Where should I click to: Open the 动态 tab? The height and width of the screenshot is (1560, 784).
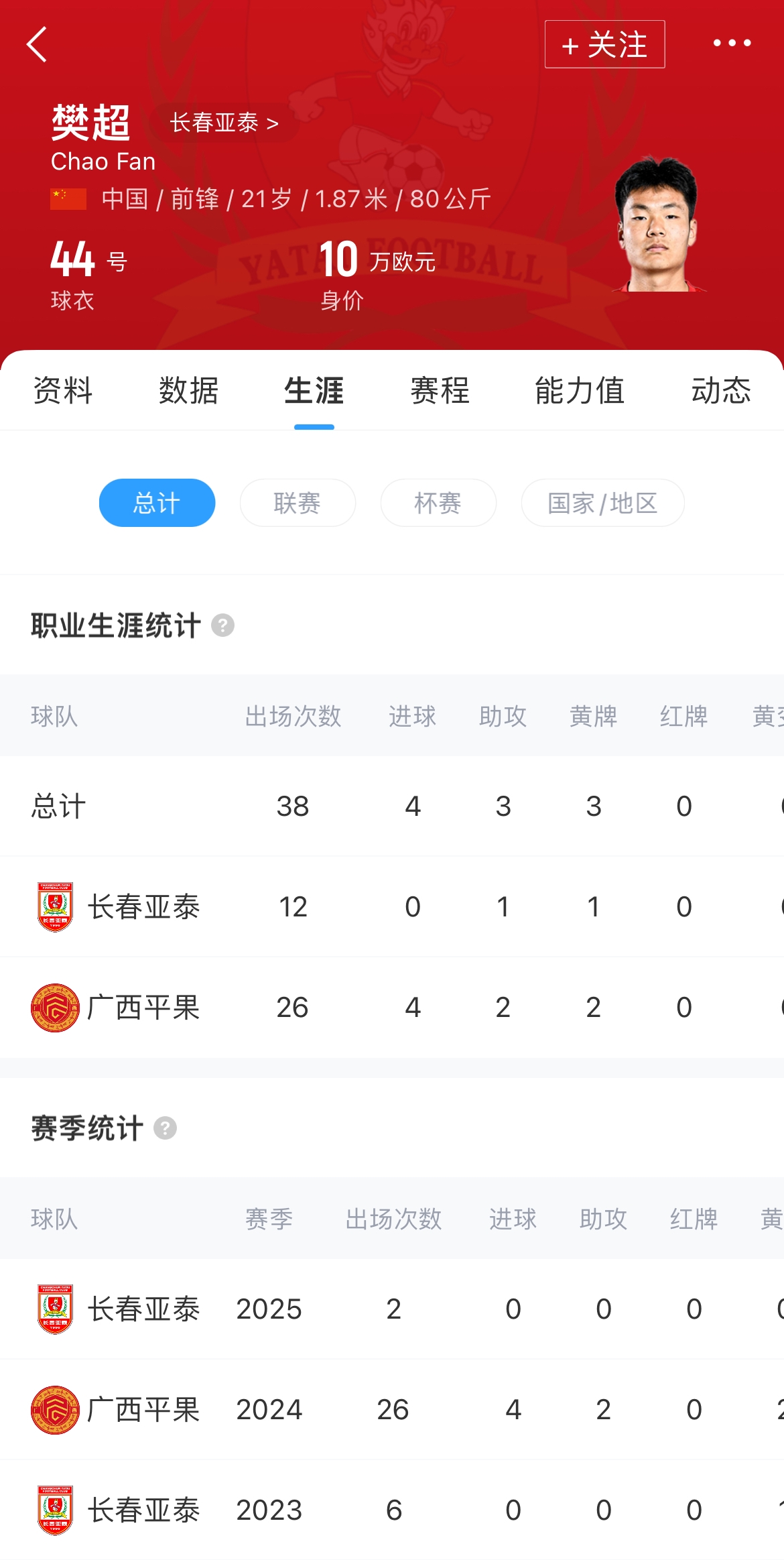pos(721,390)
